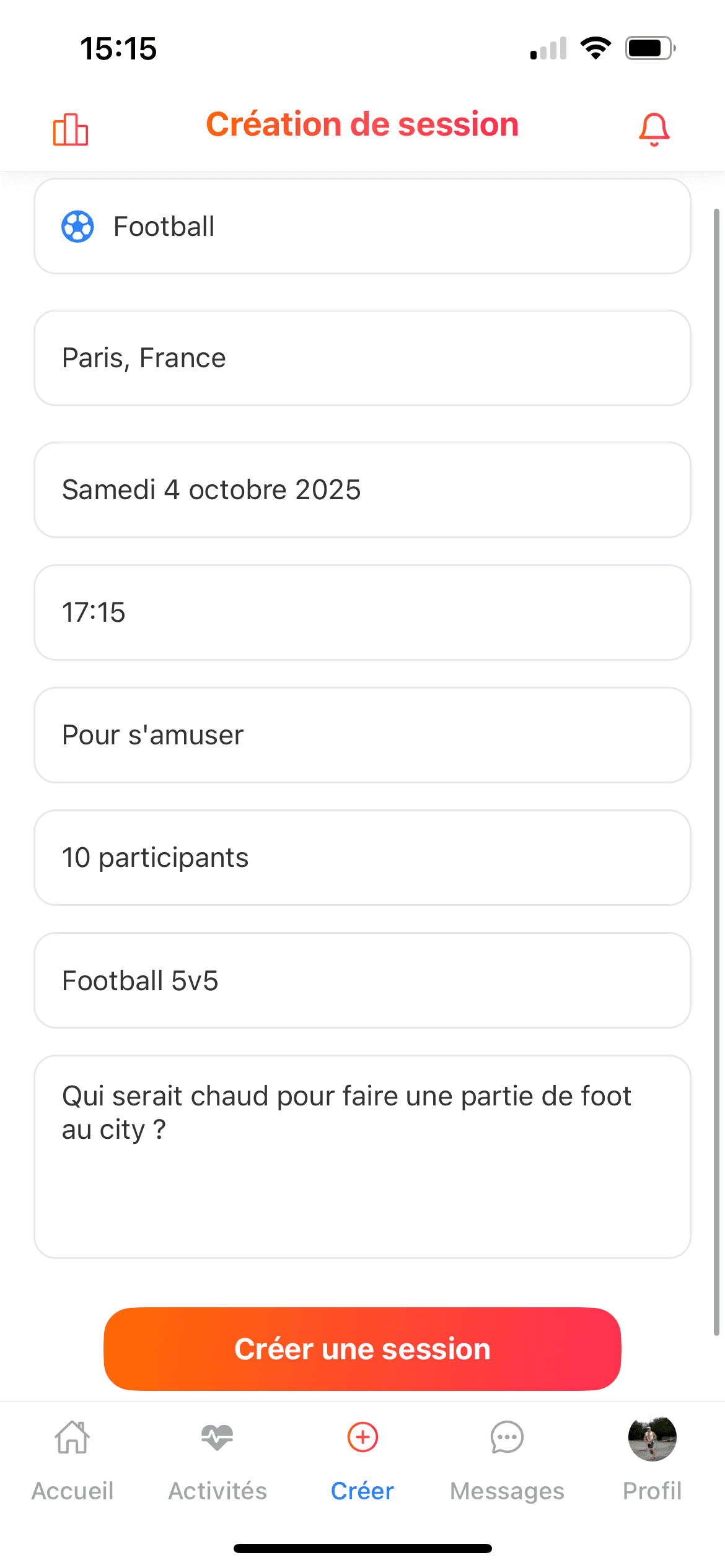
Task: Go to the Accueil tab
Action: pyautogui.click(x=72, y=1459)
